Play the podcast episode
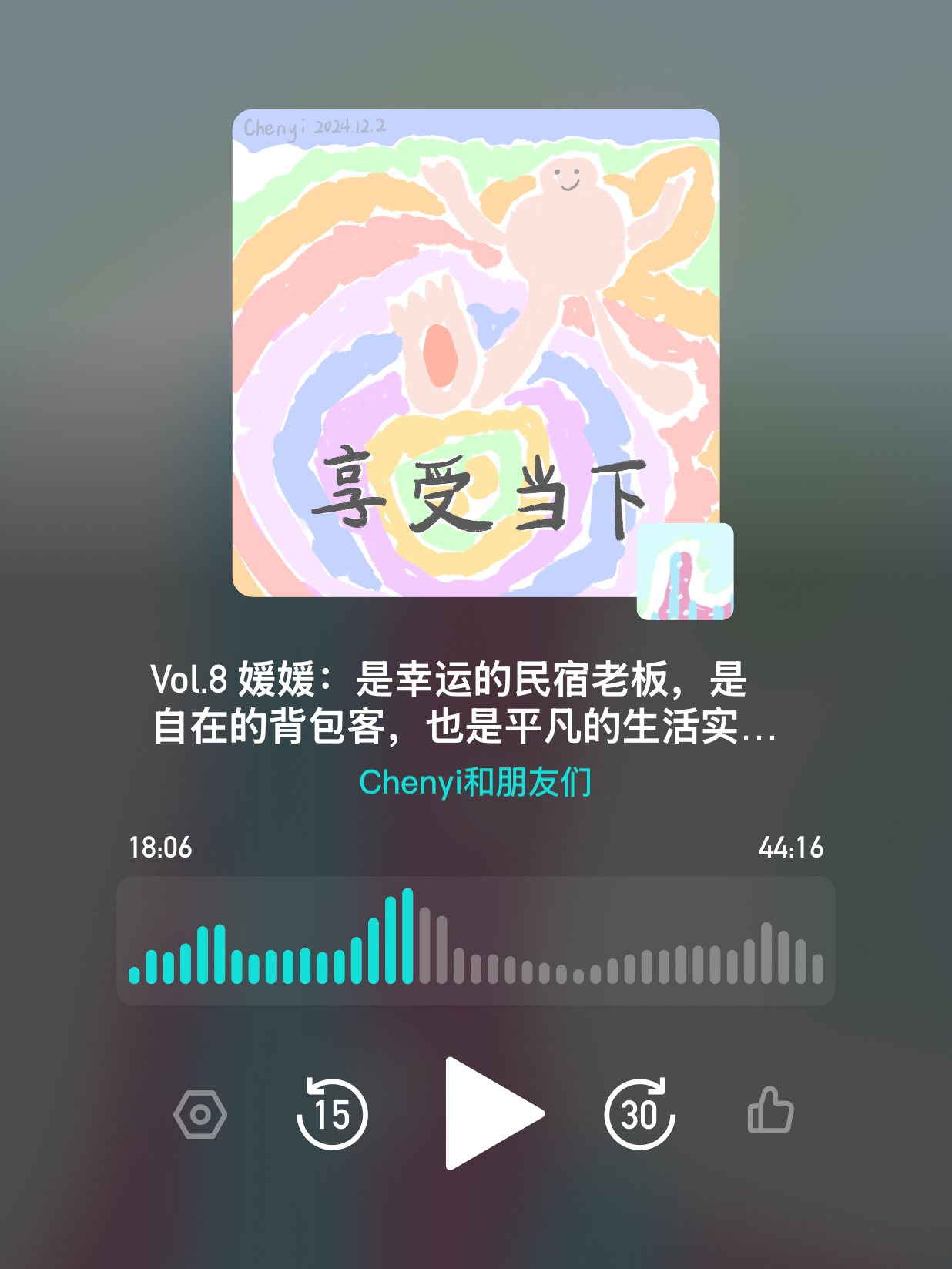The width and height of the screenshot is (952, 1269). 494,1113
